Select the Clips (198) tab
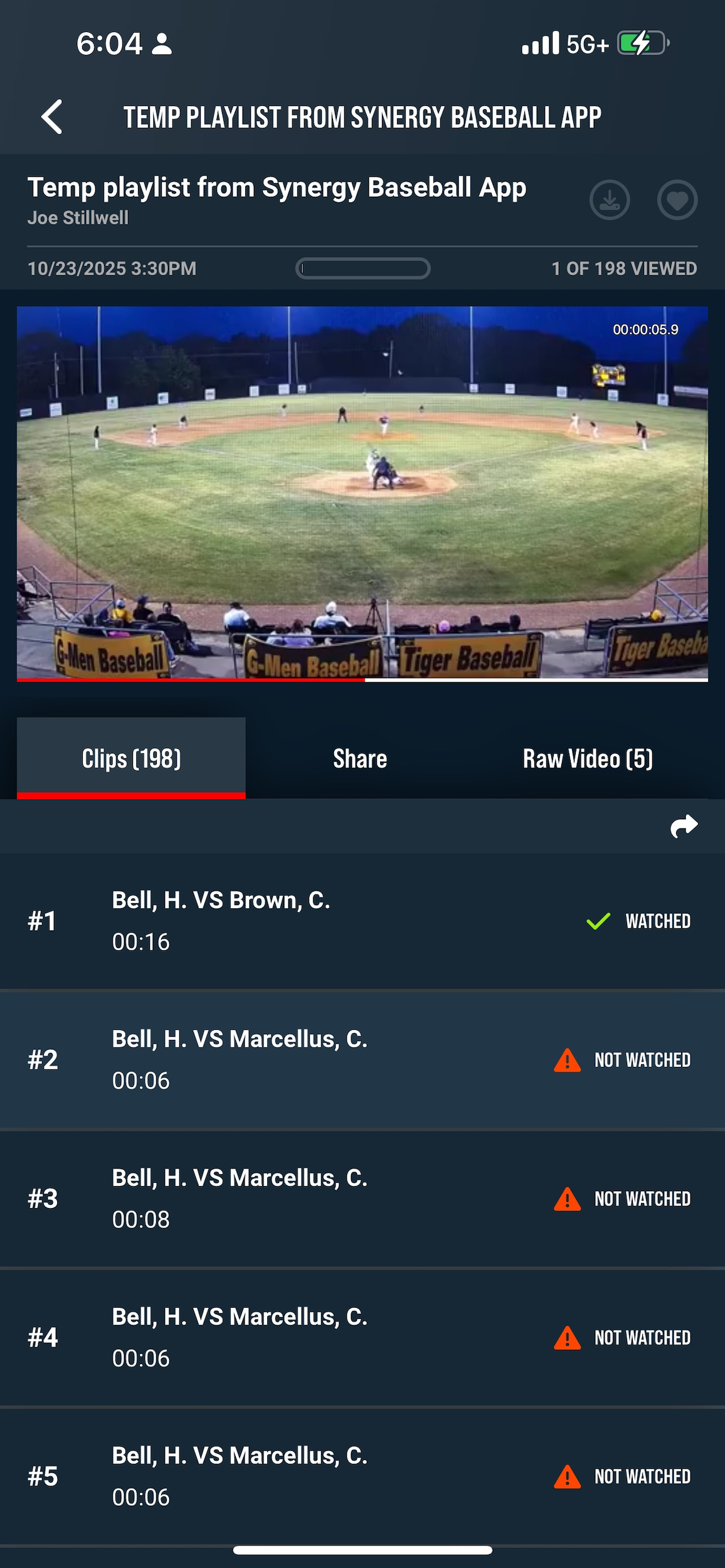This screenshot has width=725, height=1568. 131,758
